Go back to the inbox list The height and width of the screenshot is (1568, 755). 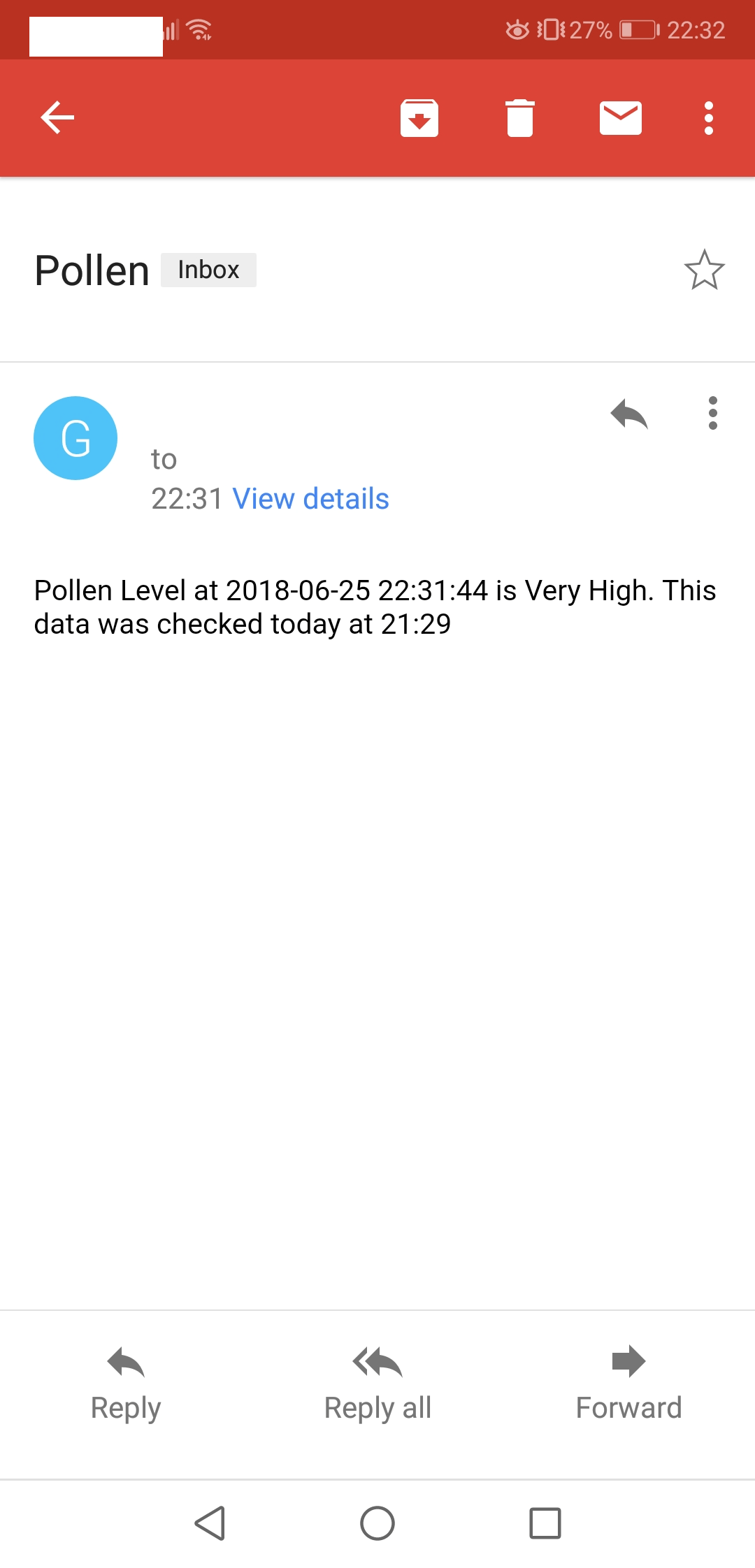tap(57, 117)
